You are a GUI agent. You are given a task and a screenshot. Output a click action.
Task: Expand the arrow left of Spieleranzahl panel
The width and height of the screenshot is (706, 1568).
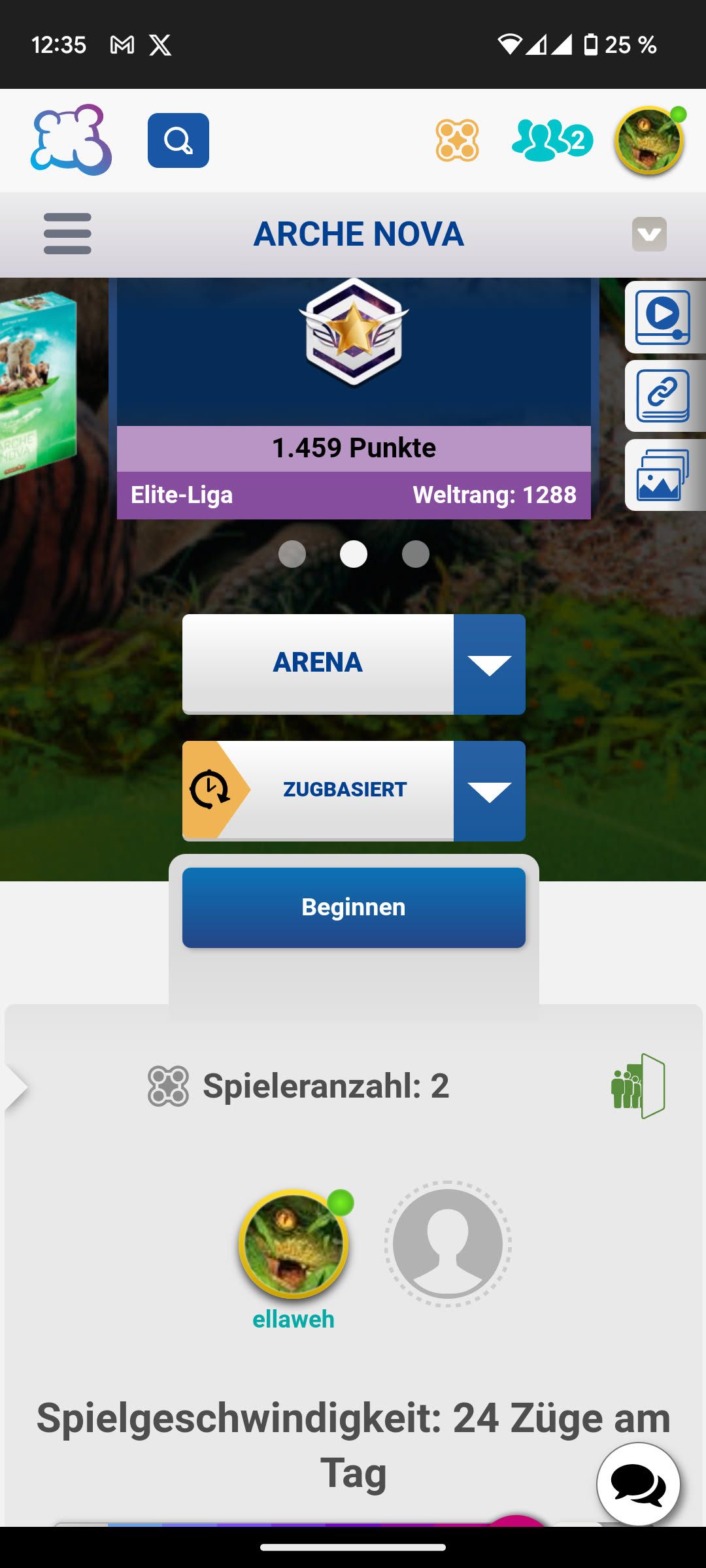16,1087
